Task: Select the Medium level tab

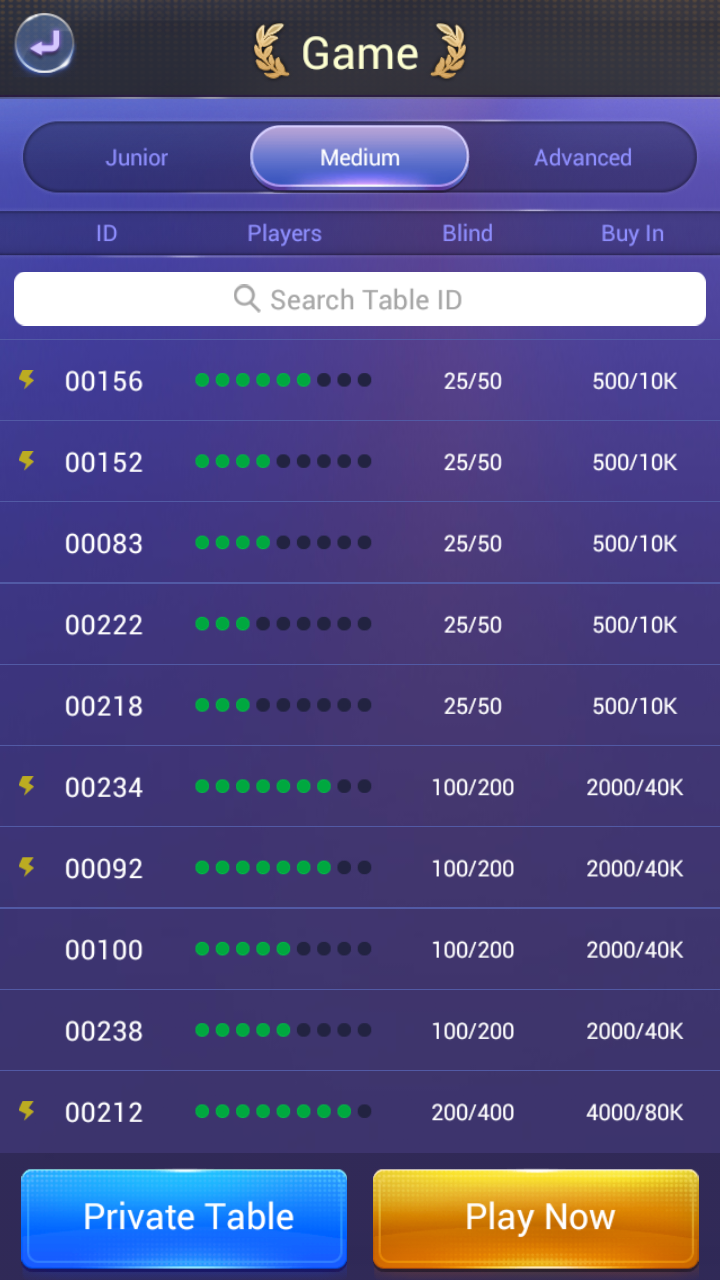Action: click(360, 158)
